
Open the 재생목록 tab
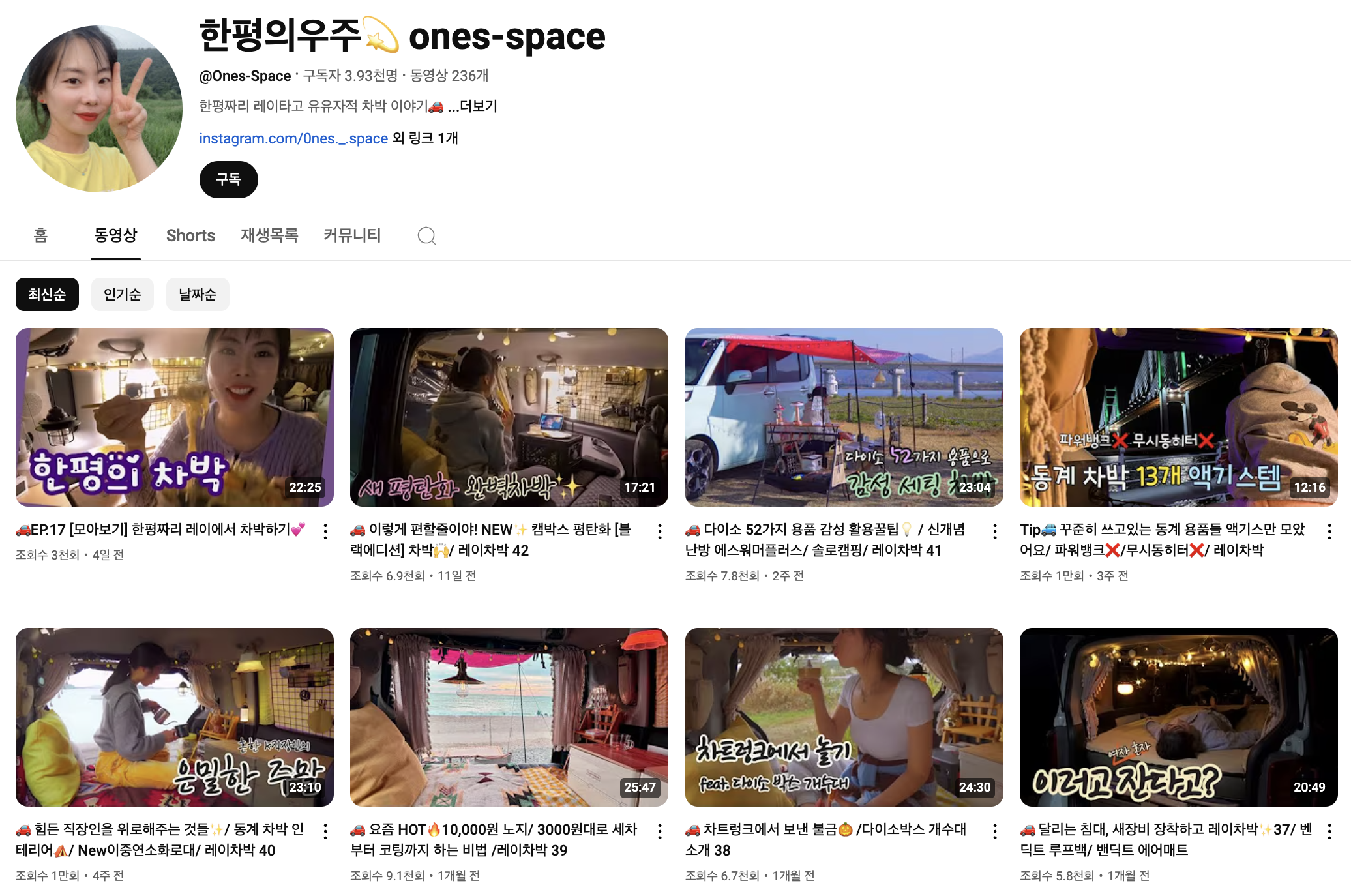coord(269,235)
